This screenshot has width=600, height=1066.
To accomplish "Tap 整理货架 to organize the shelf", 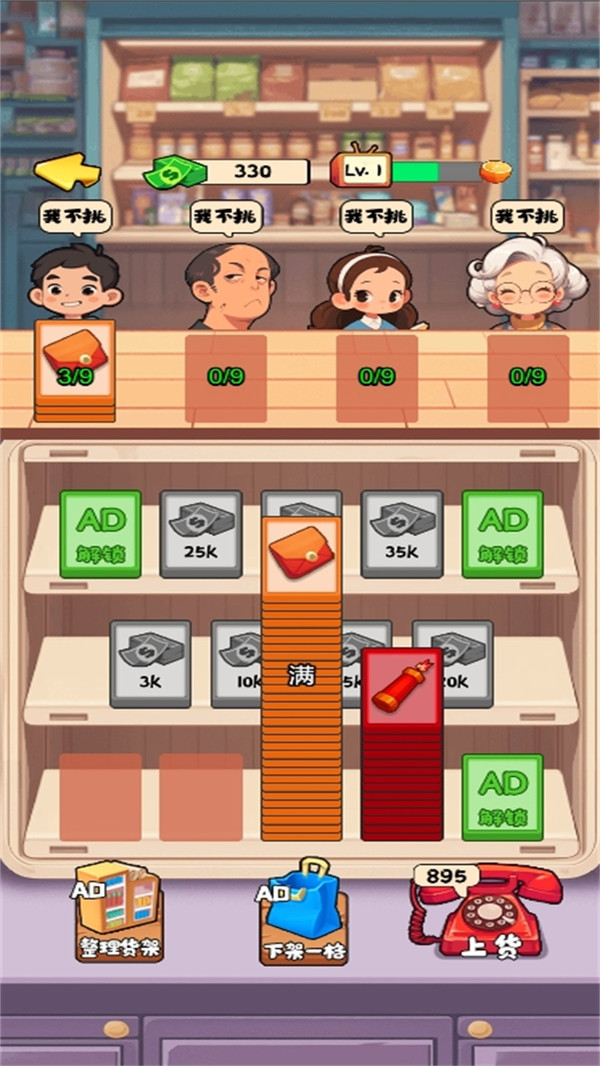I will [x=119, y=918].
